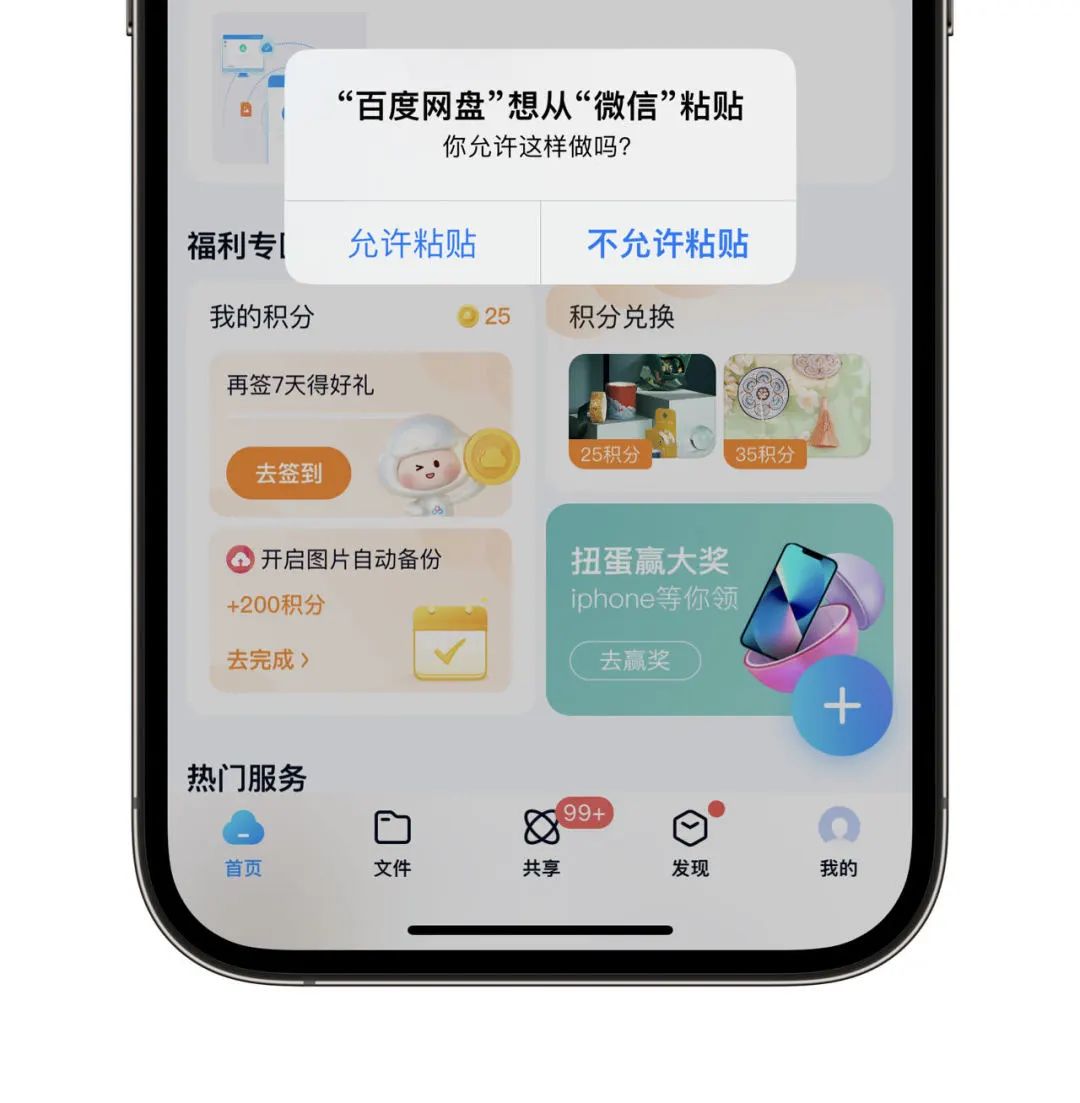Open the 共享 tab
This screenshot has width=1080, height=1103.
pyautogui.click(x=541, y=843)
